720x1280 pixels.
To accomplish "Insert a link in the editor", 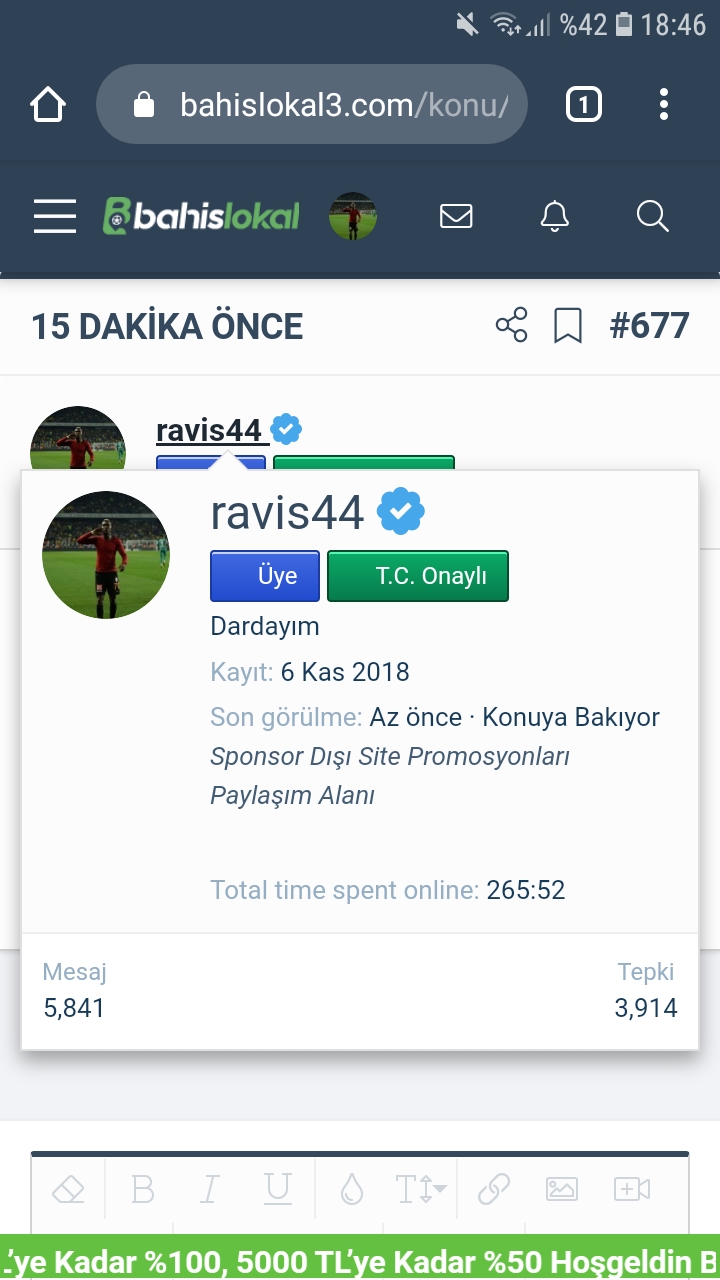I will click(494, 1189).
